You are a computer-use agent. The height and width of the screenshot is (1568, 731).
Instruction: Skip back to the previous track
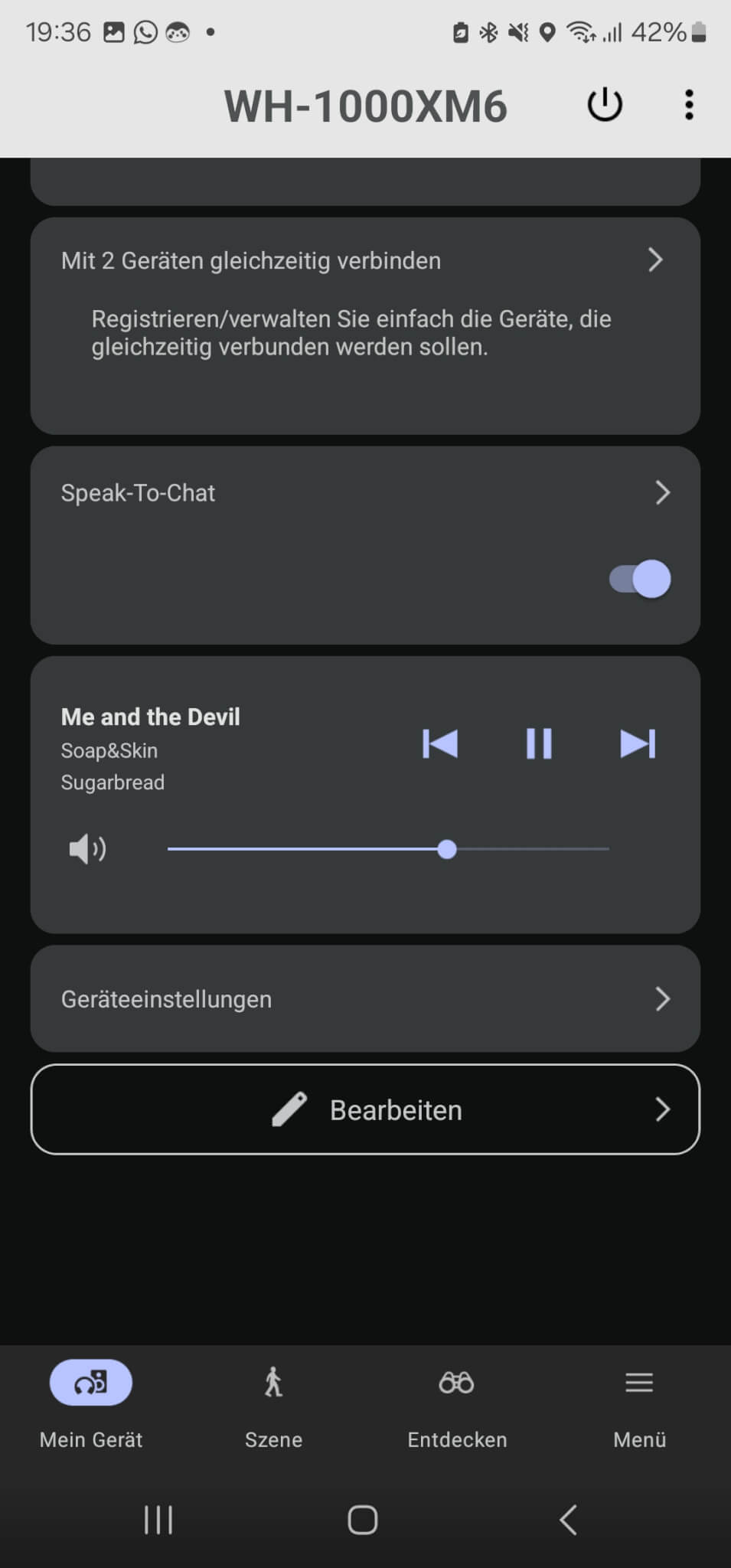click(x=440, y=743)
